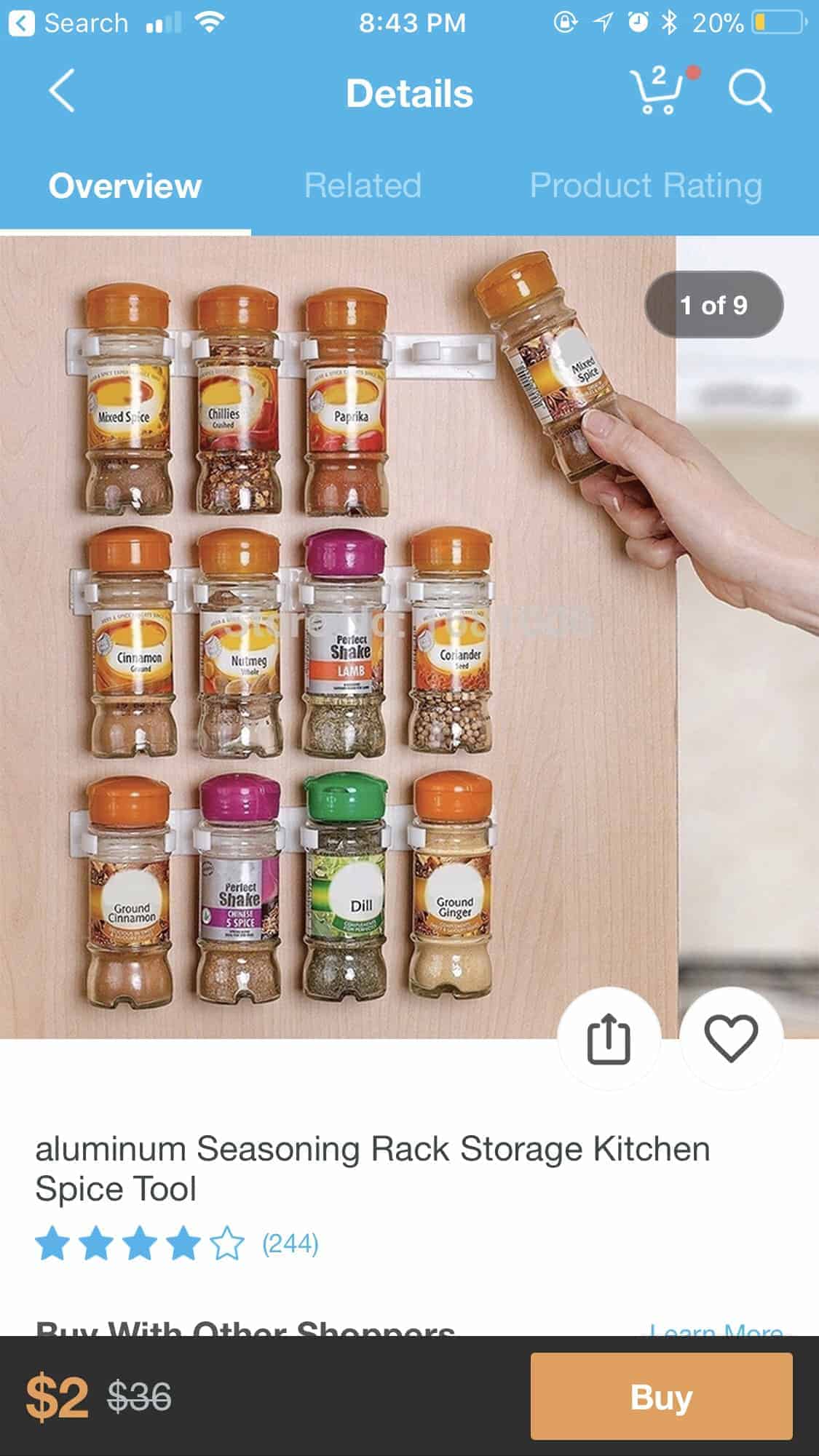Select the Overview tab
The height and width of the screenshot is (1456, 819).
click(x=125, y=184)
